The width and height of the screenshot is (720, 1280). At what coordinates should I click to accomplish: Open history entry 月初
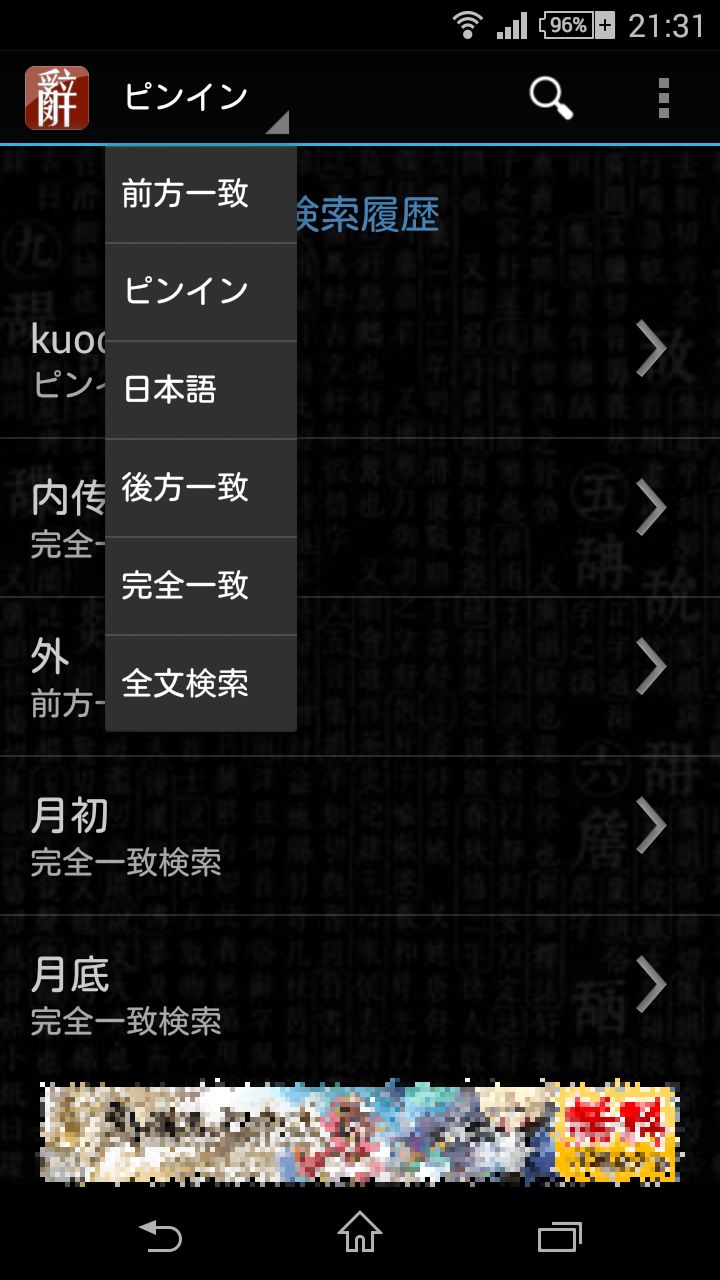[360, 836]
